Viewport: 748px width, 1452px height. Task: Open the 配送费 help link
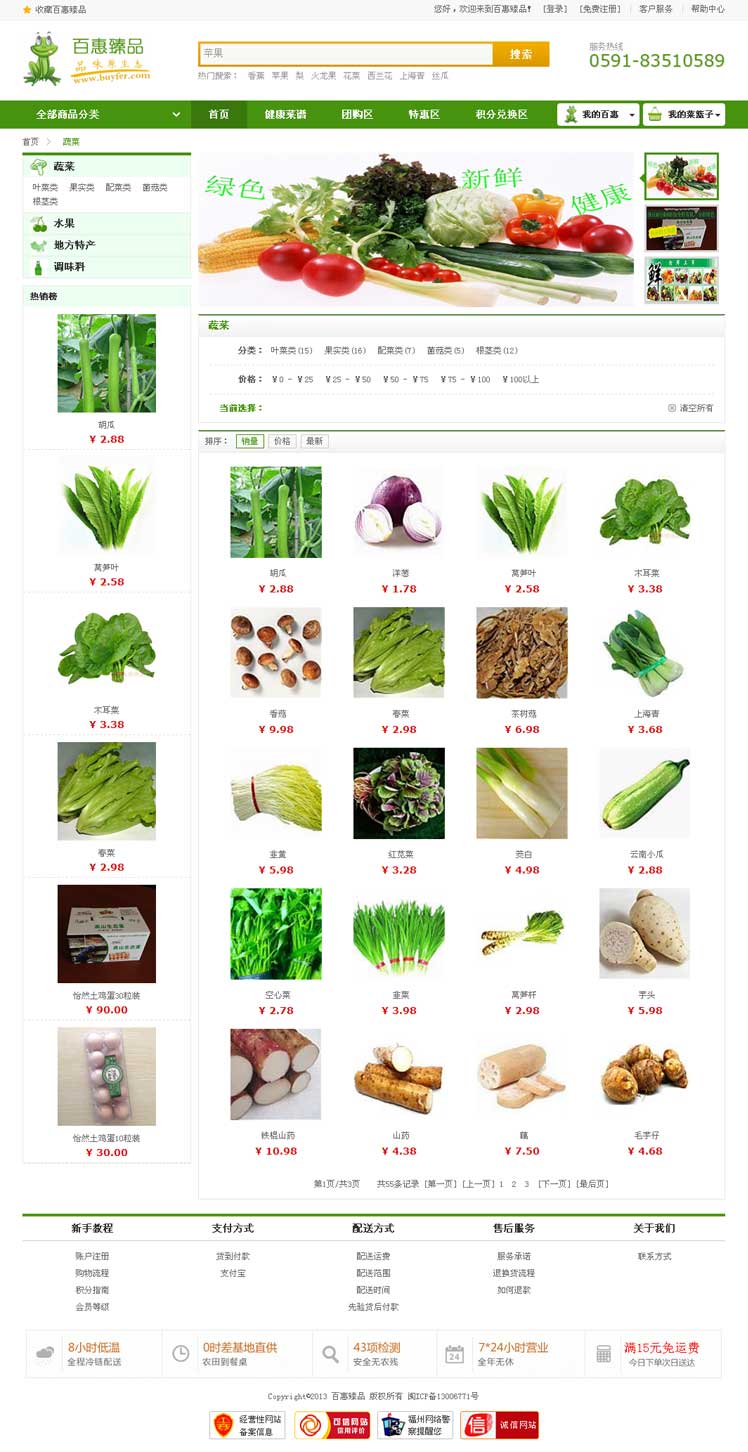click(373, 1256)
